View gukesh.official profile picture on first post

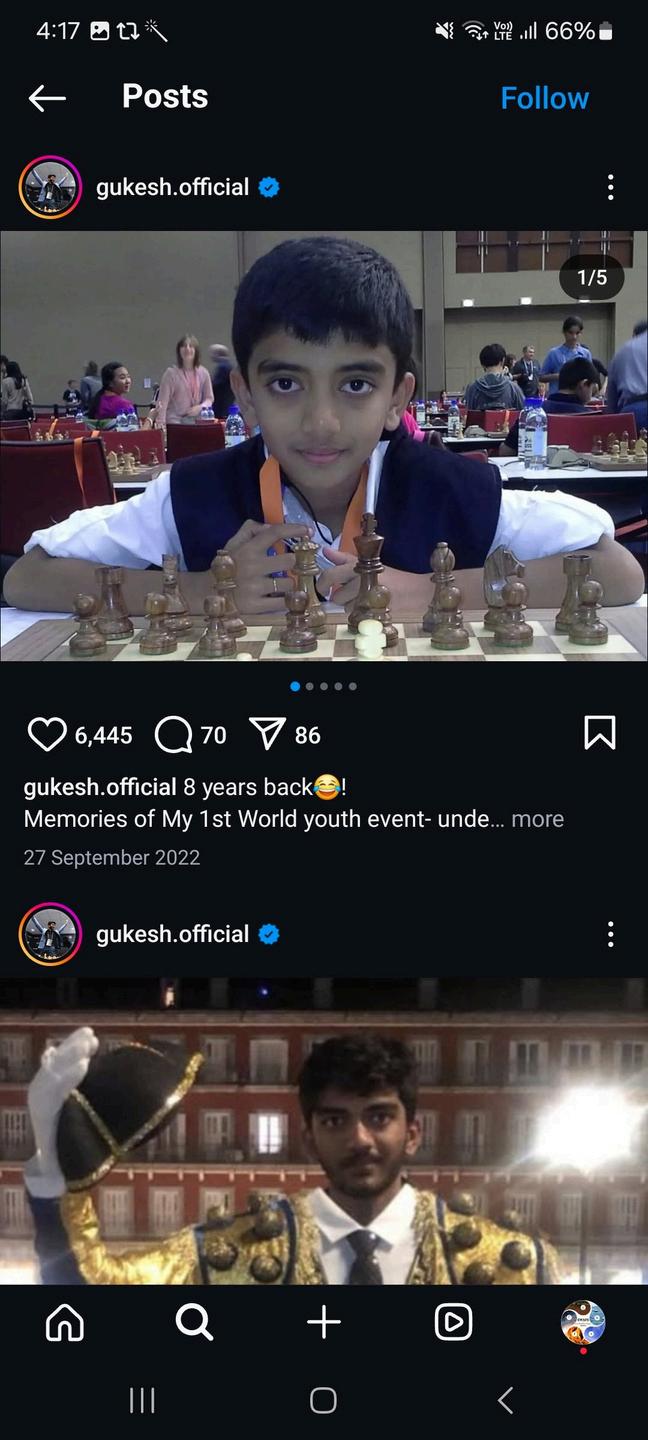pos(50,187)
